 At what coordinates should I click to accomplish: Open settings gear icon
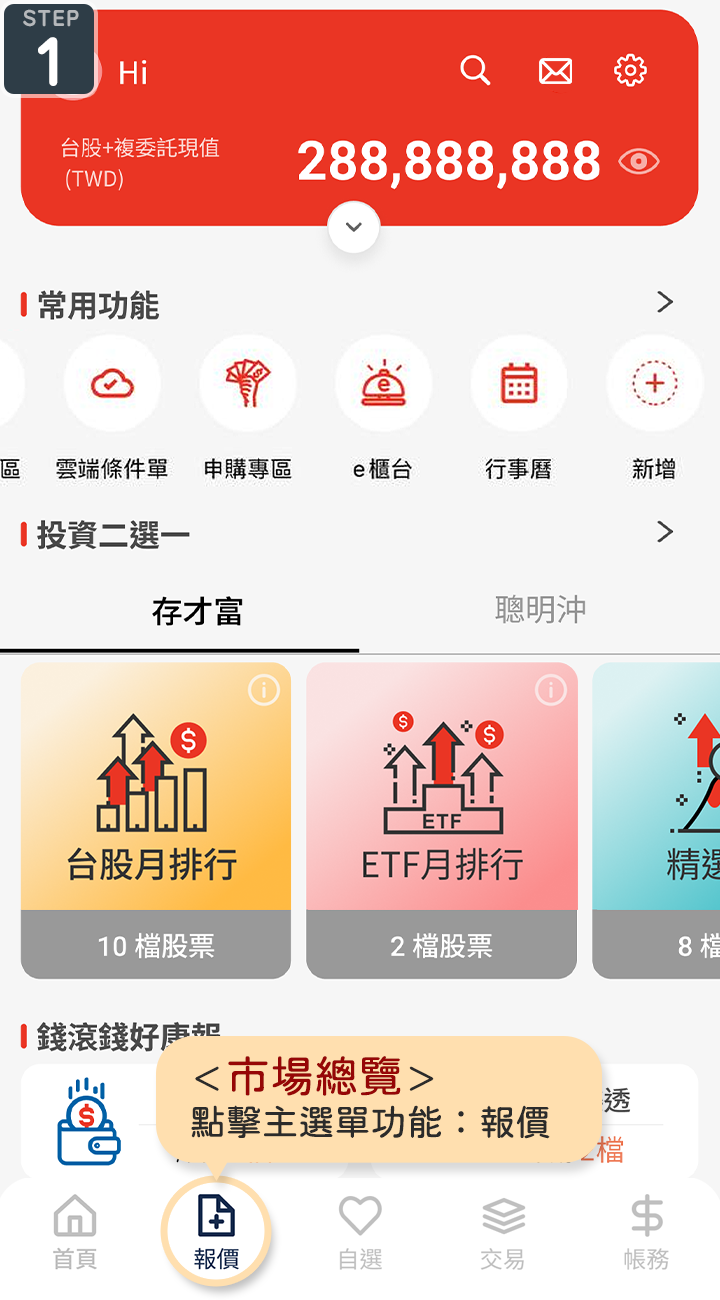(x=630, y=71)
